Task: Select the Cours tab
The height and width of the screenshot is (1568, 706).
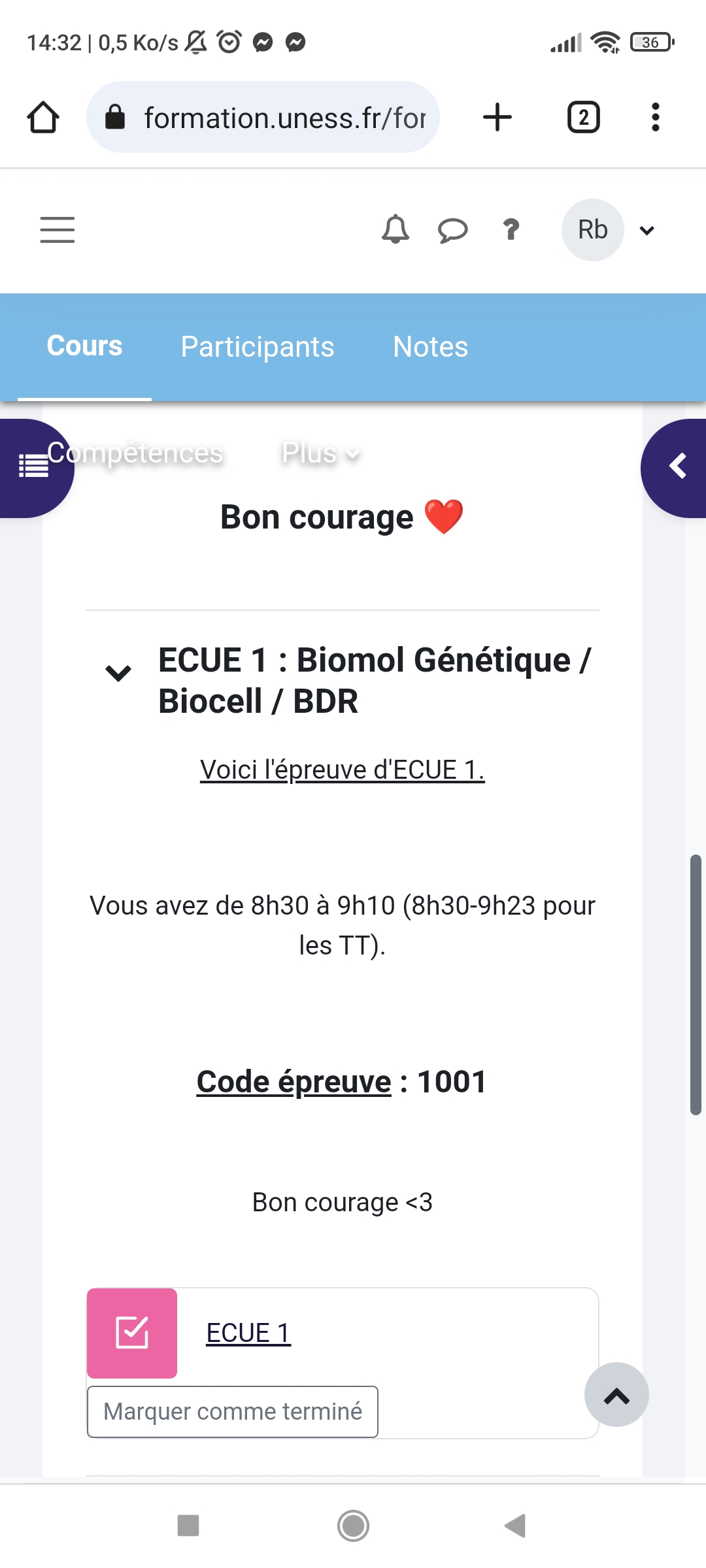Action: point(84,346)
